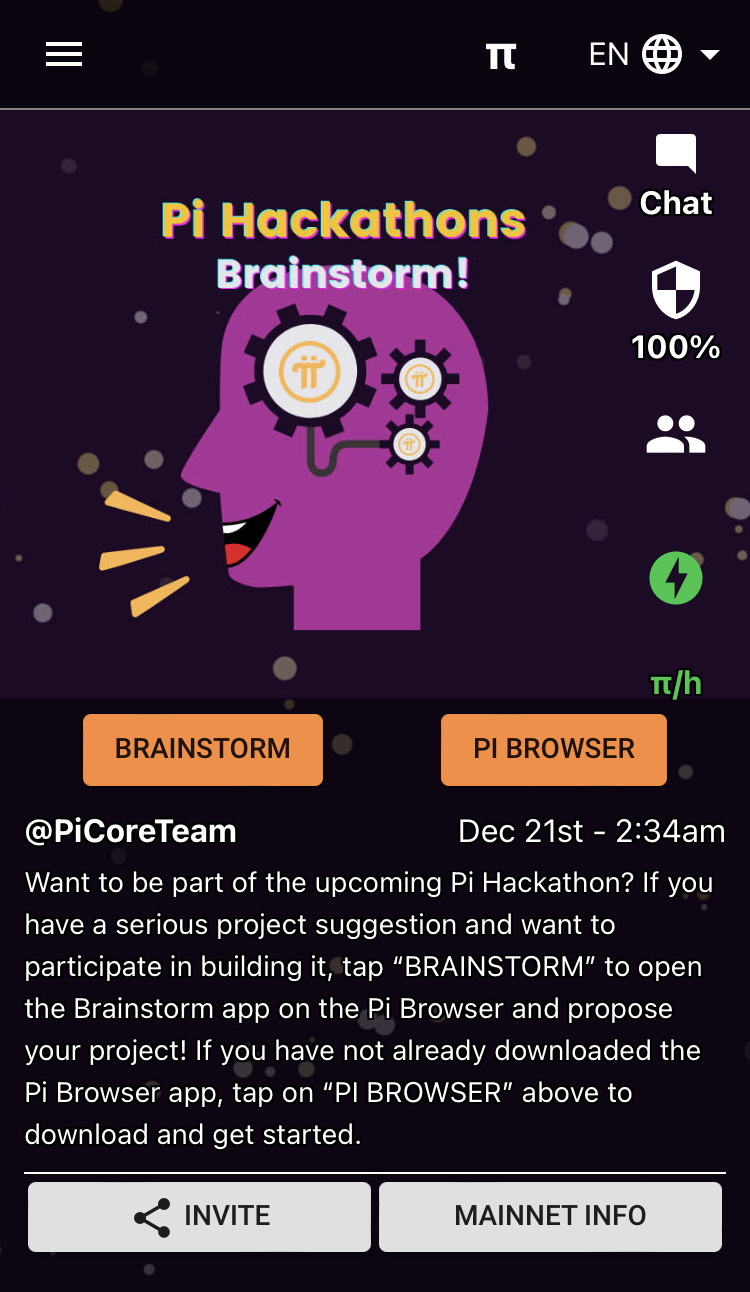Tap the Invite share button
Screen dimensions: 750x1292
[x=199, y=1216]
